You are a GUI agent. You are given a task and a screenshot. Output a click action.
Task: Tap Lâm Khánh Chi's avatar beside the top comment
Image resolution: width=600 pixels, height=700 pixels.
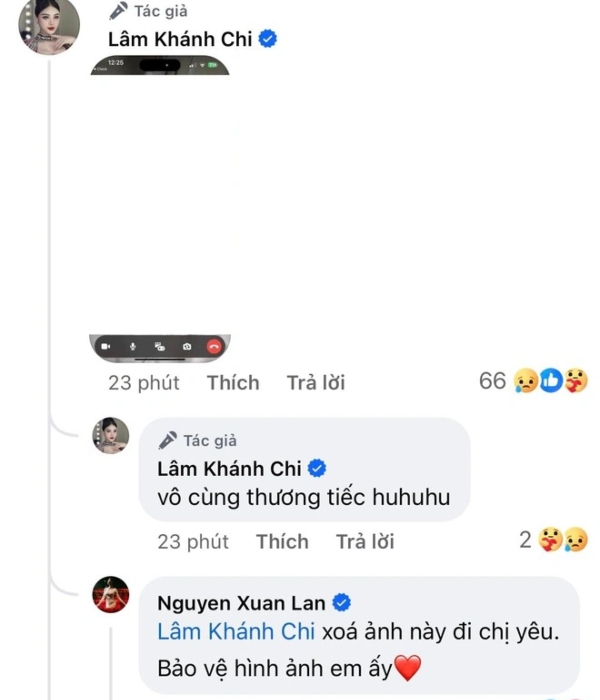tap(51, 27)
